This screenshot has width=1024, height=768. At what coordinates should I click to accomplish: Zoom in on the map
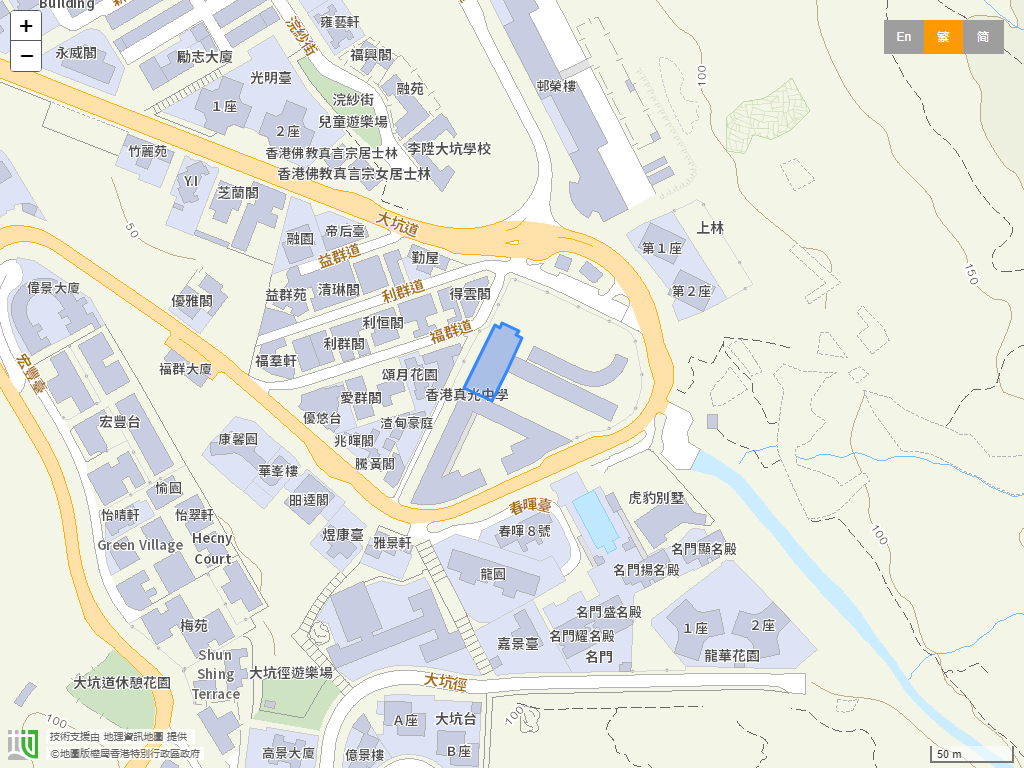tap(26, 26)
